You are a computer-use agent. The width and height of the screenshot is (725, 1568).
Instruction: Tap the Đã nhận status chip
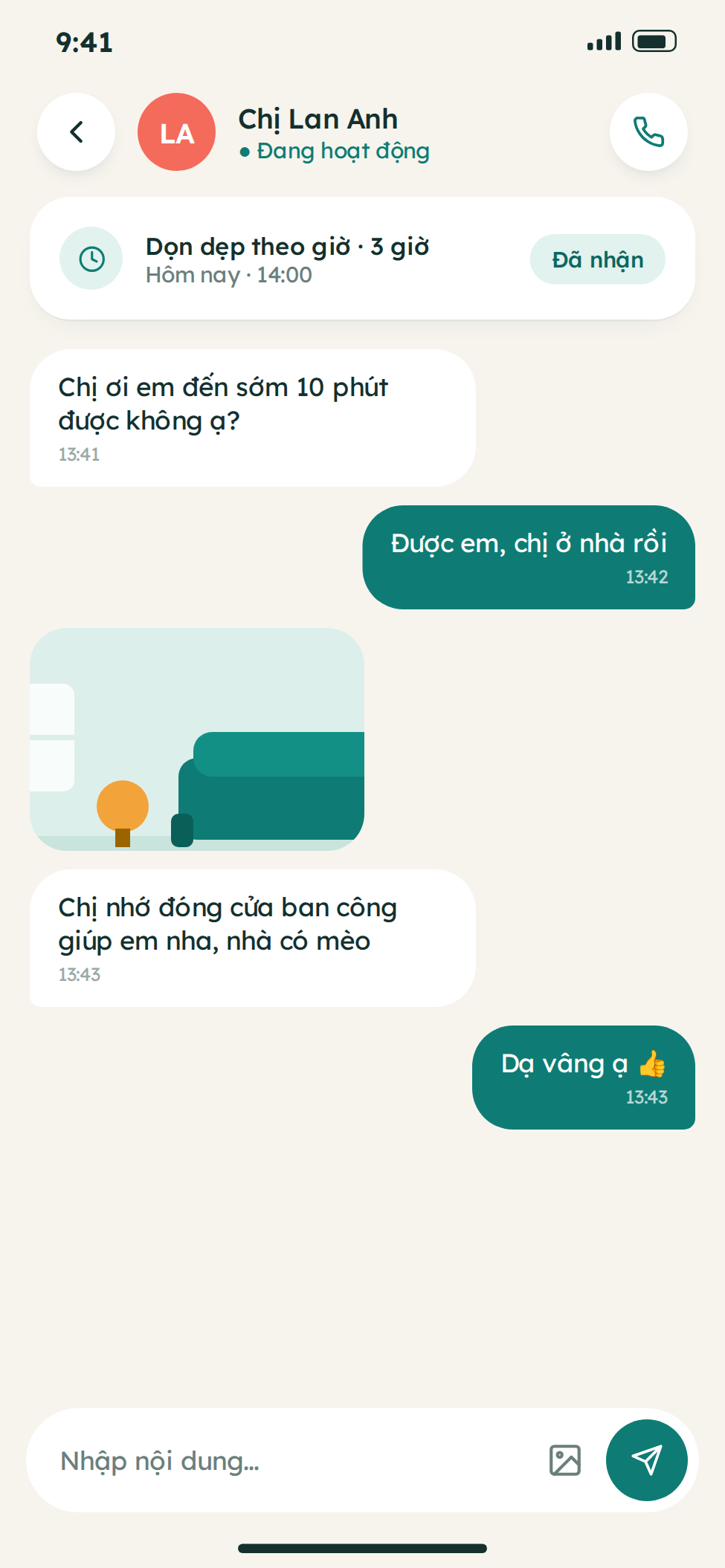[597, 259]
